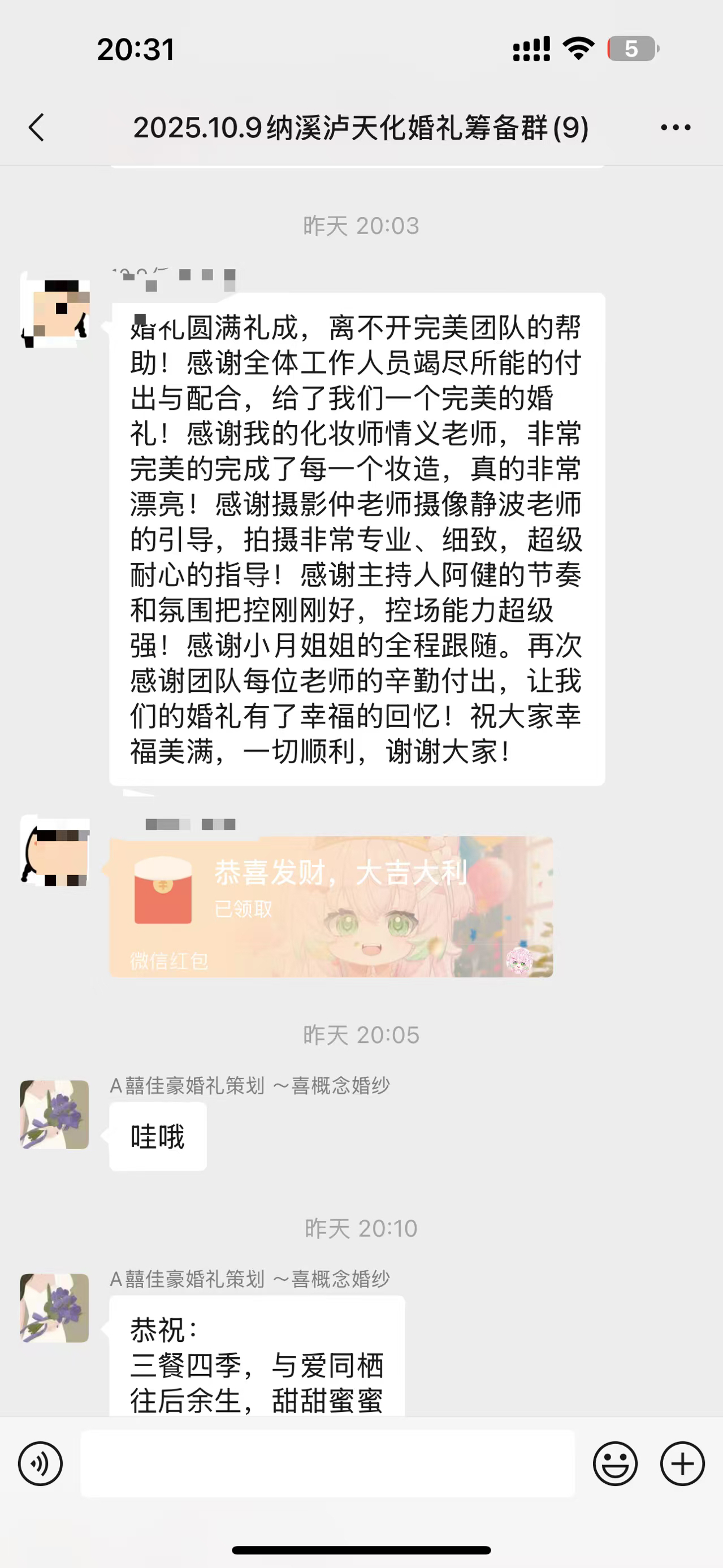Open the 恭喜发财 red packet
This screenshot has width=723, height=1568.
(x=331, y=906)
